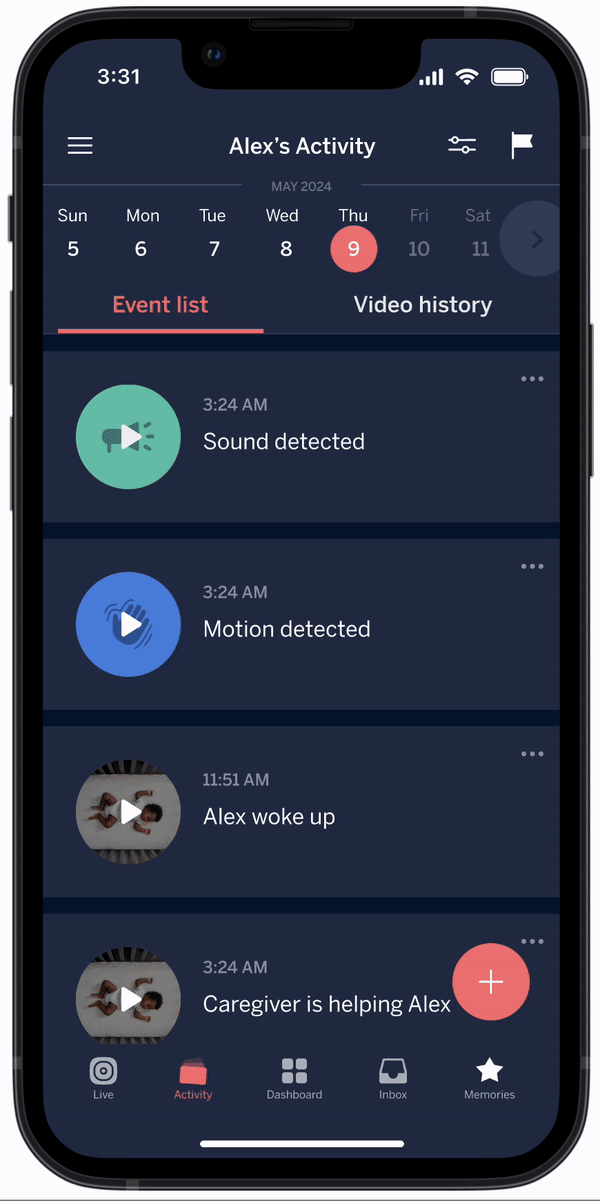Go to the Inbox tab
This screenshot has height=1201, width=600.
click(x=393, y=1078)
